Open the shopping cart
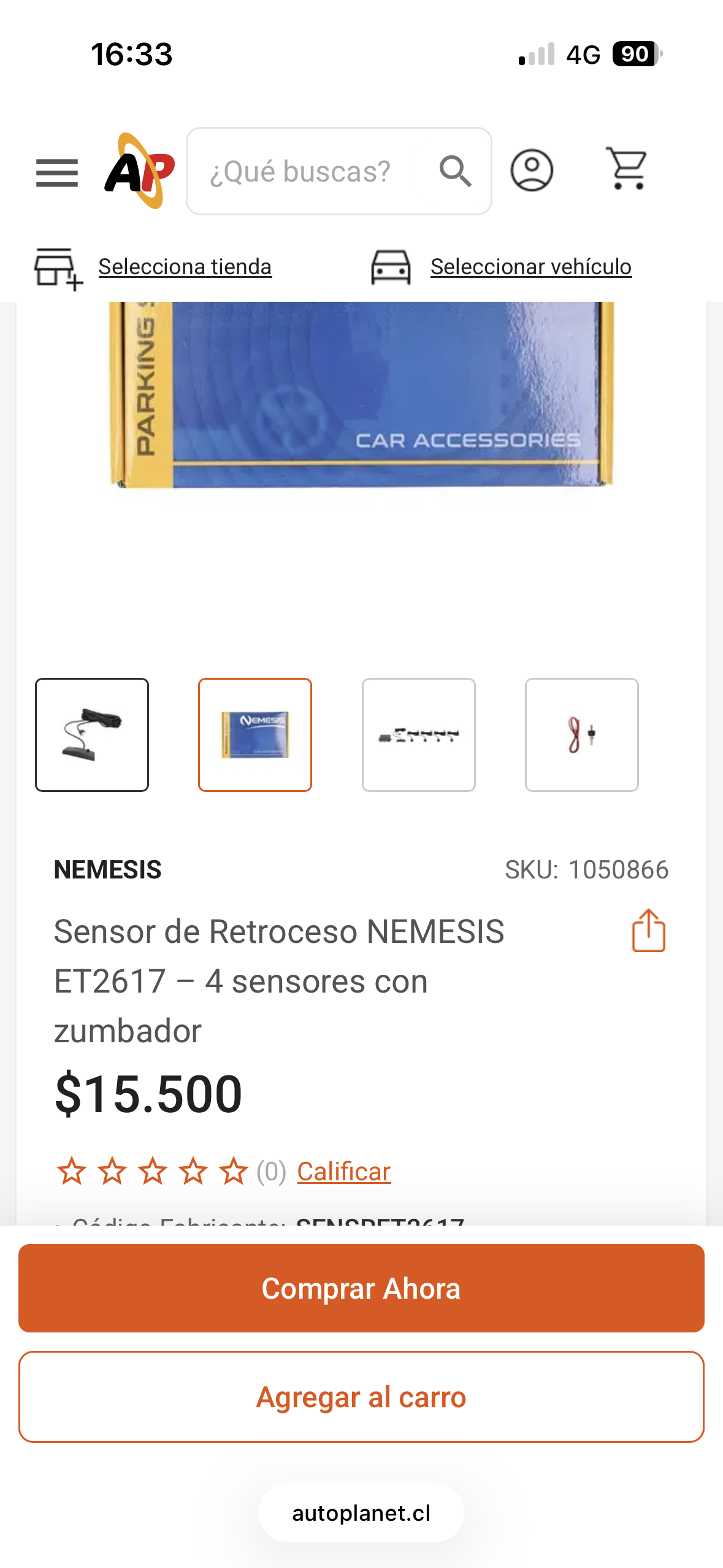Viewport: 723px width, 1568px height. click(627, 168)
